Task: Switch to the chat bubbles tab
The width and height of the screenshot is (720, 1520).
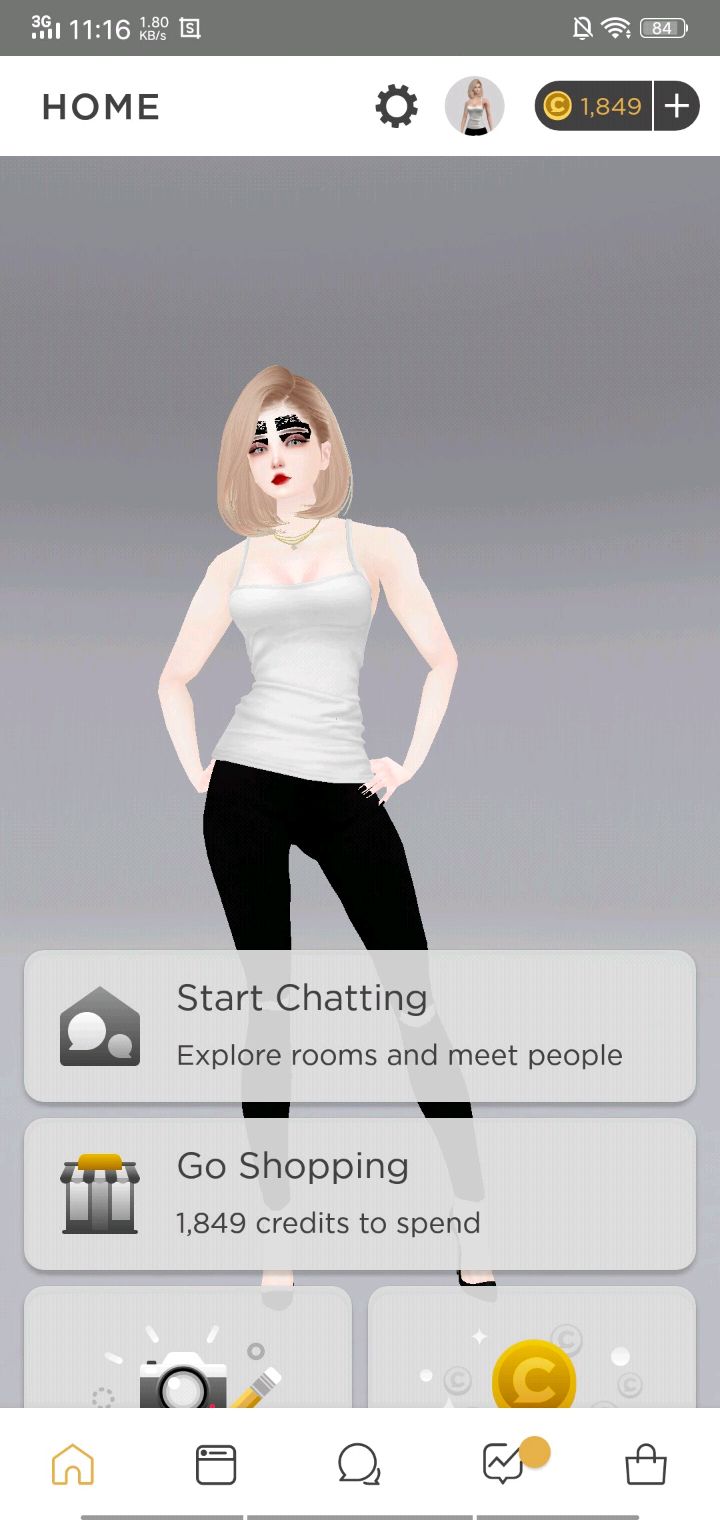Action: click(359, 1465)
